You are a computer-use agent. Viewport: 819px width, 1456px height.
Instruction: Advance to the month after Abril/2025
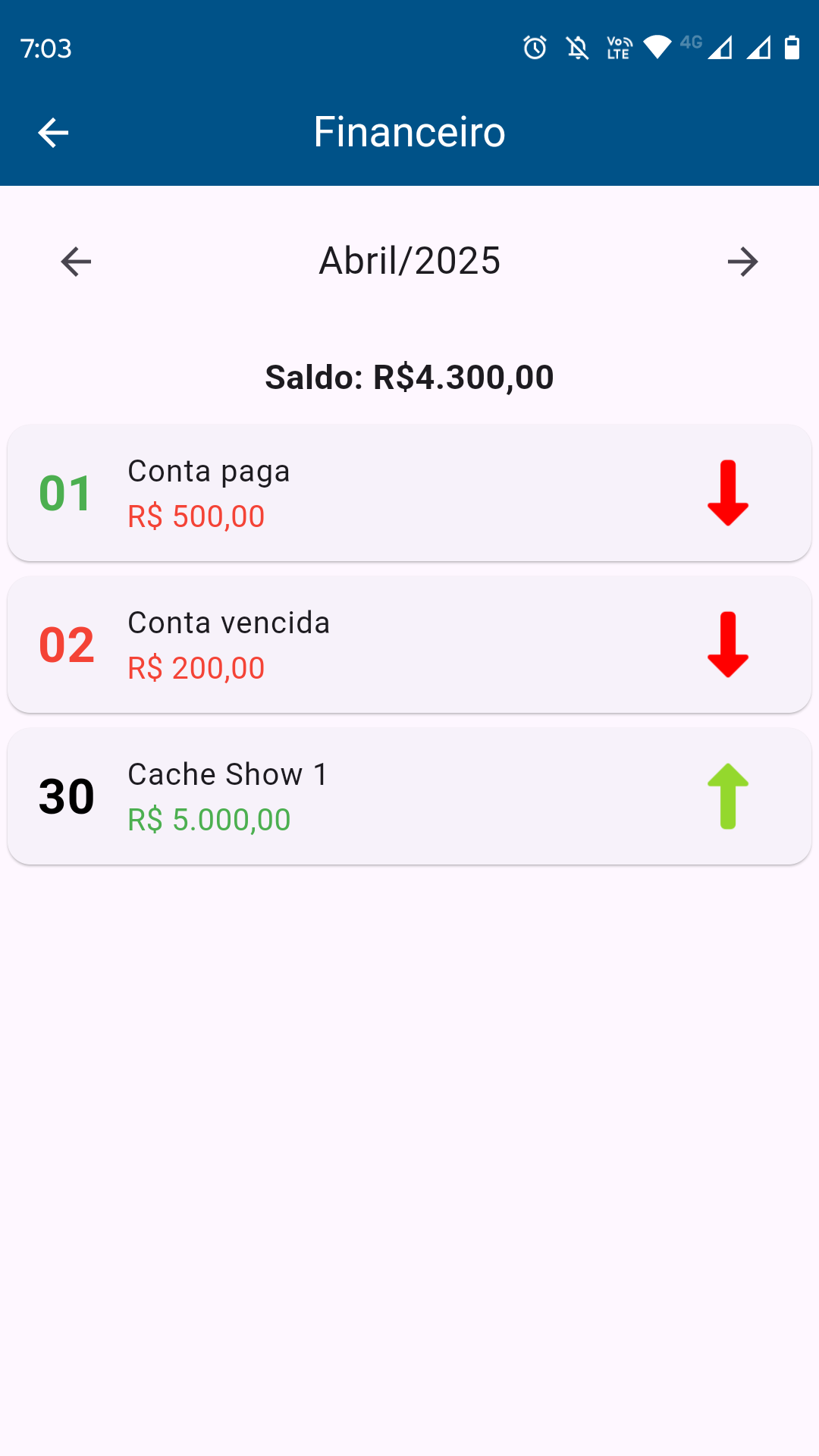tap(743, 262)
